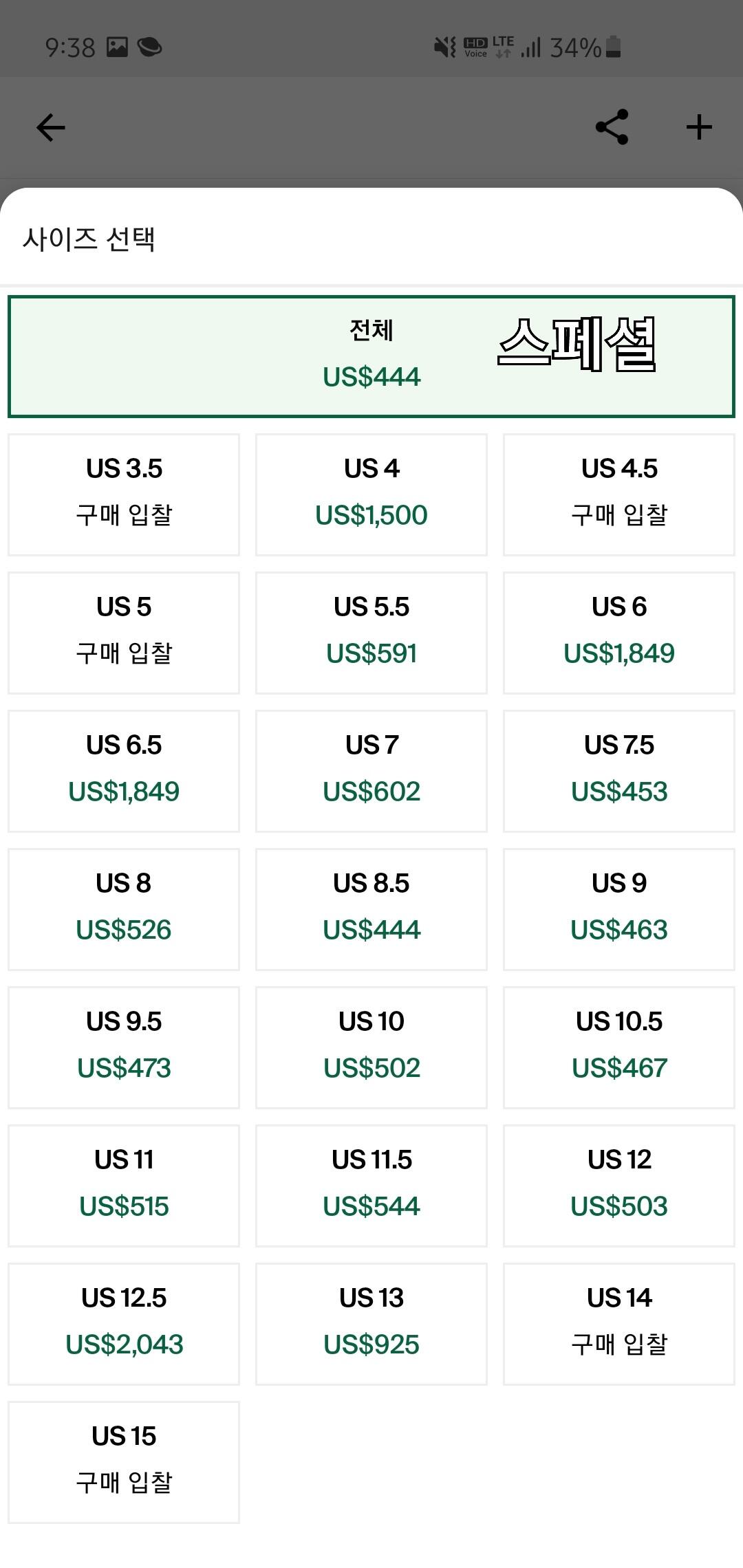Pick size US 5.5 for US$591
Image resolution: width=743 pixels, height=1568 pixels.
[x=371, y=632]
